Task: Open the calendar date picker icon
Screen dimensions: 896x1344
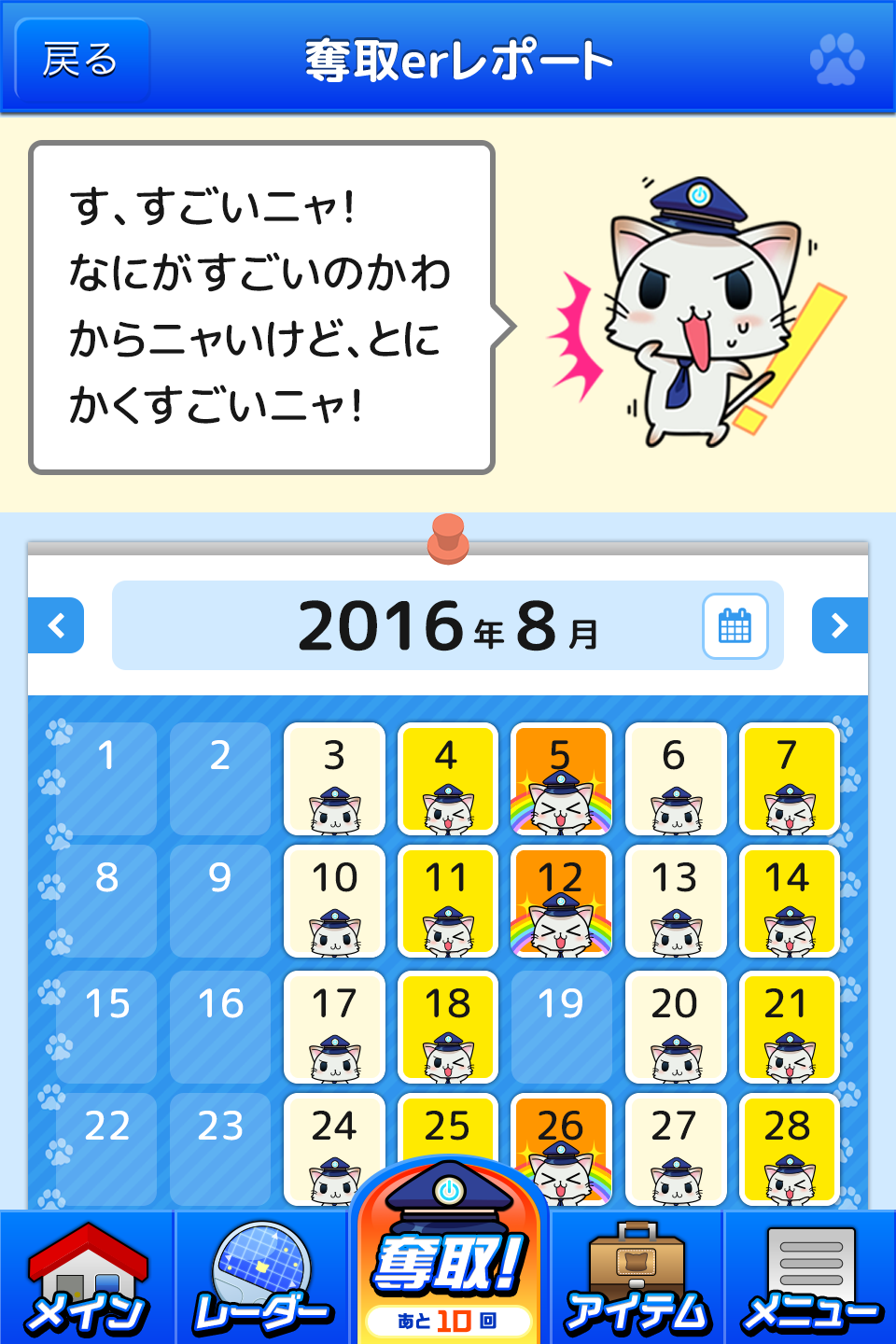Action: (735, 625)
